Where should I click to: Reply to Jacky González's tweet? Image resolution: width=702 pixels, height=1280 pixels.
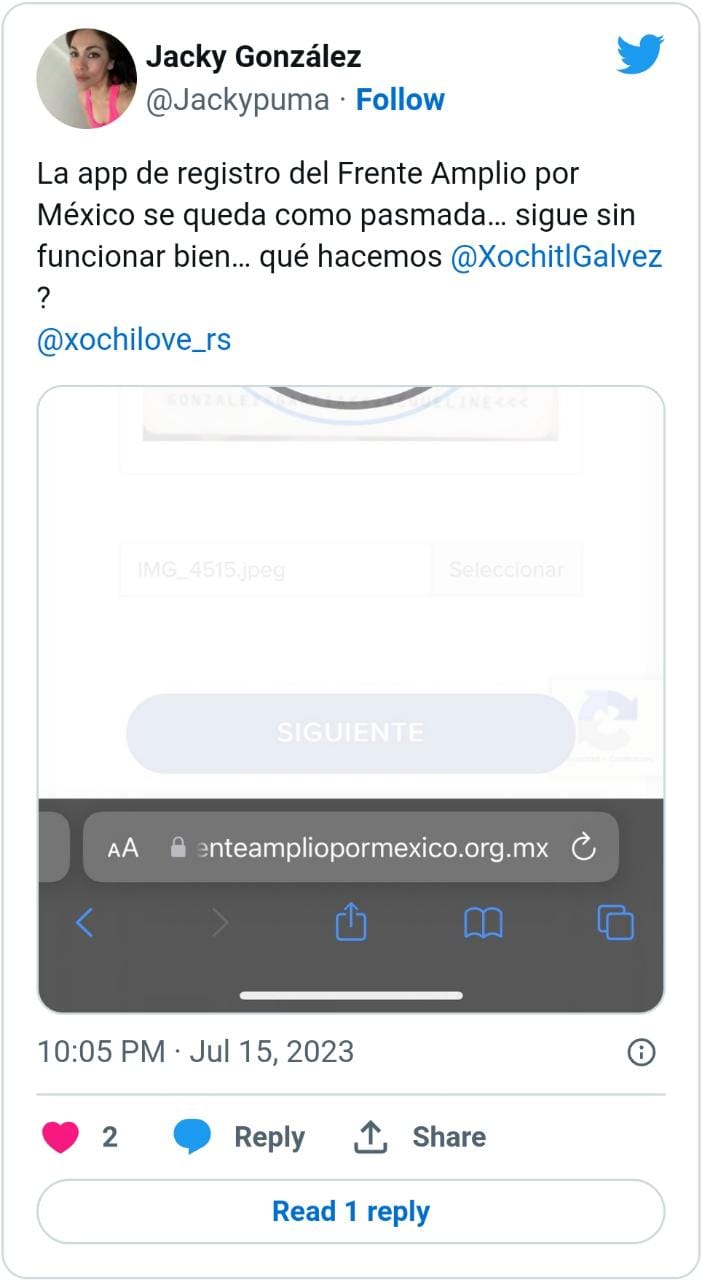(239, 1137)
